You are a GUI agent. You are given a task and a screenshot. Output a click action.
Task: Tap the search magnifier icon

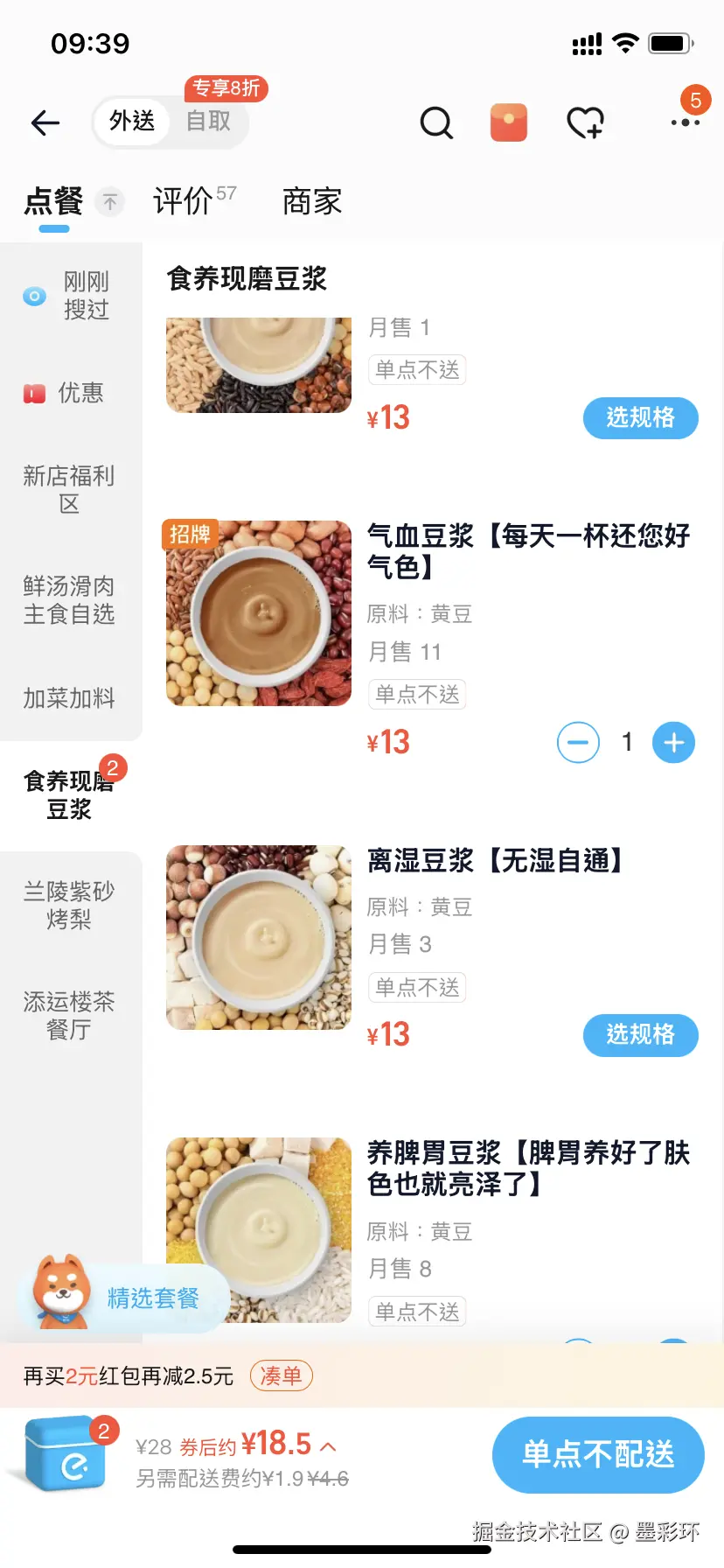pyautogui.click(x=437, y=123)
